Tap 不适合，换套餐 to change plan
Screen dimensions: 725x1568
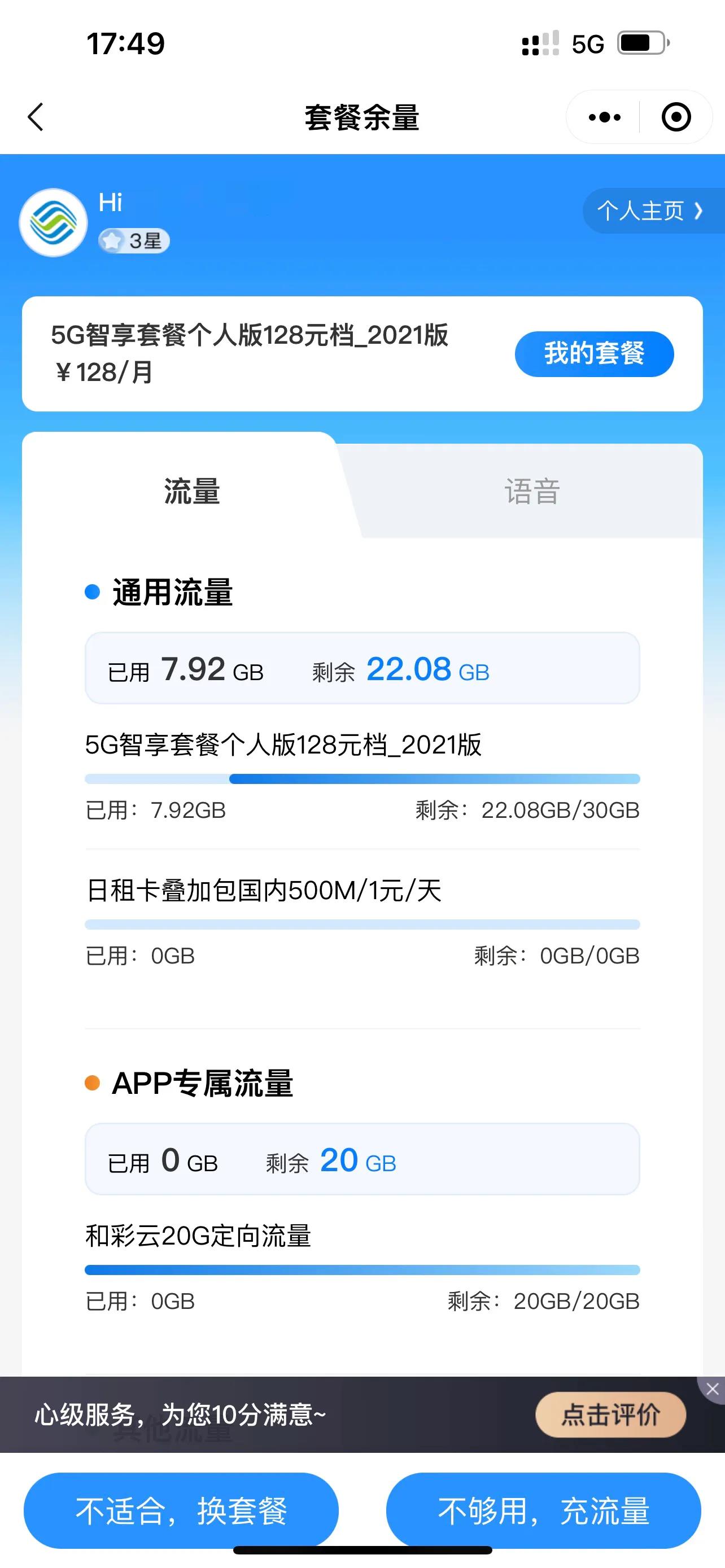pos(181,1511)
